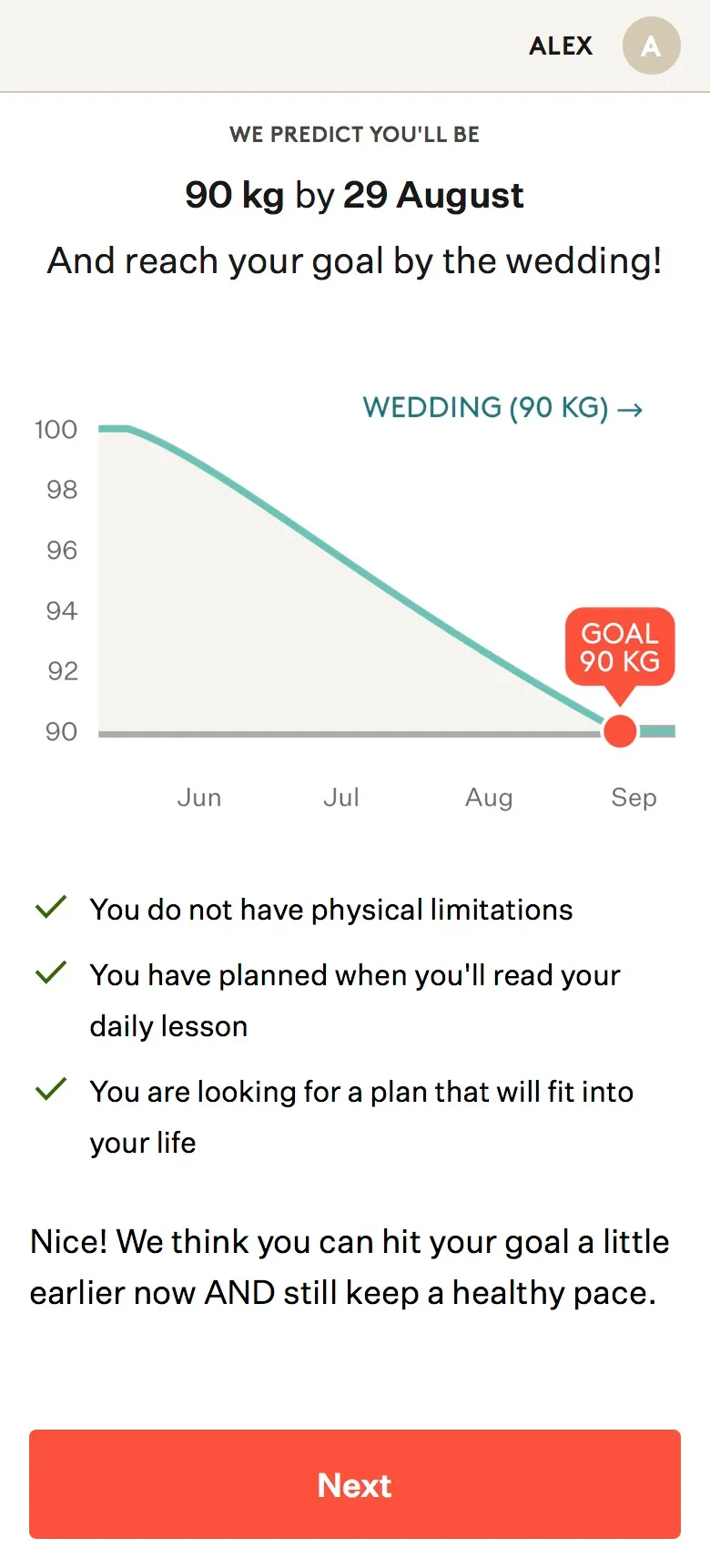Open Alex's profile avatar

pos(651,46)
